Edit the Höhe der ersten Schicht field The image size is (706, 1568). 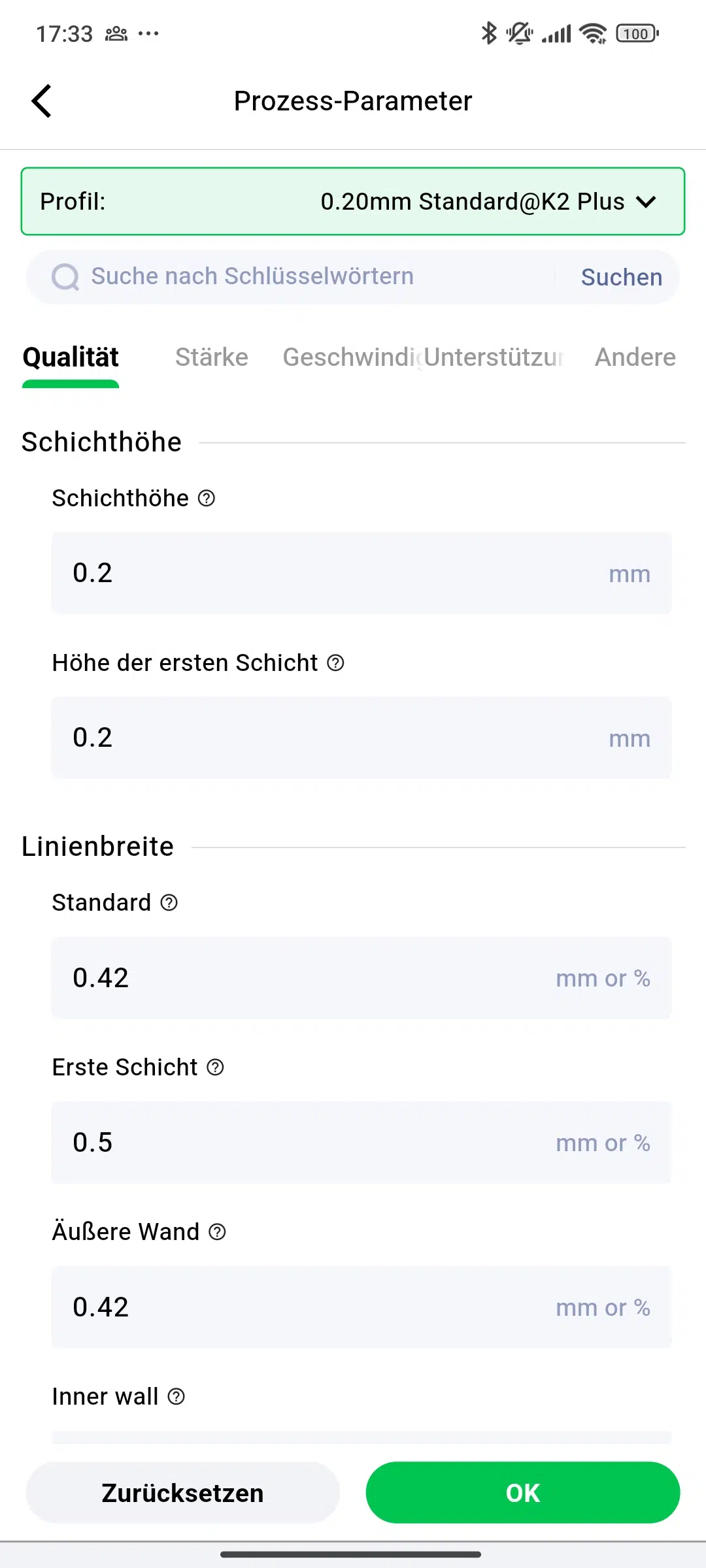pyautogui.click(x=361, y=738)
